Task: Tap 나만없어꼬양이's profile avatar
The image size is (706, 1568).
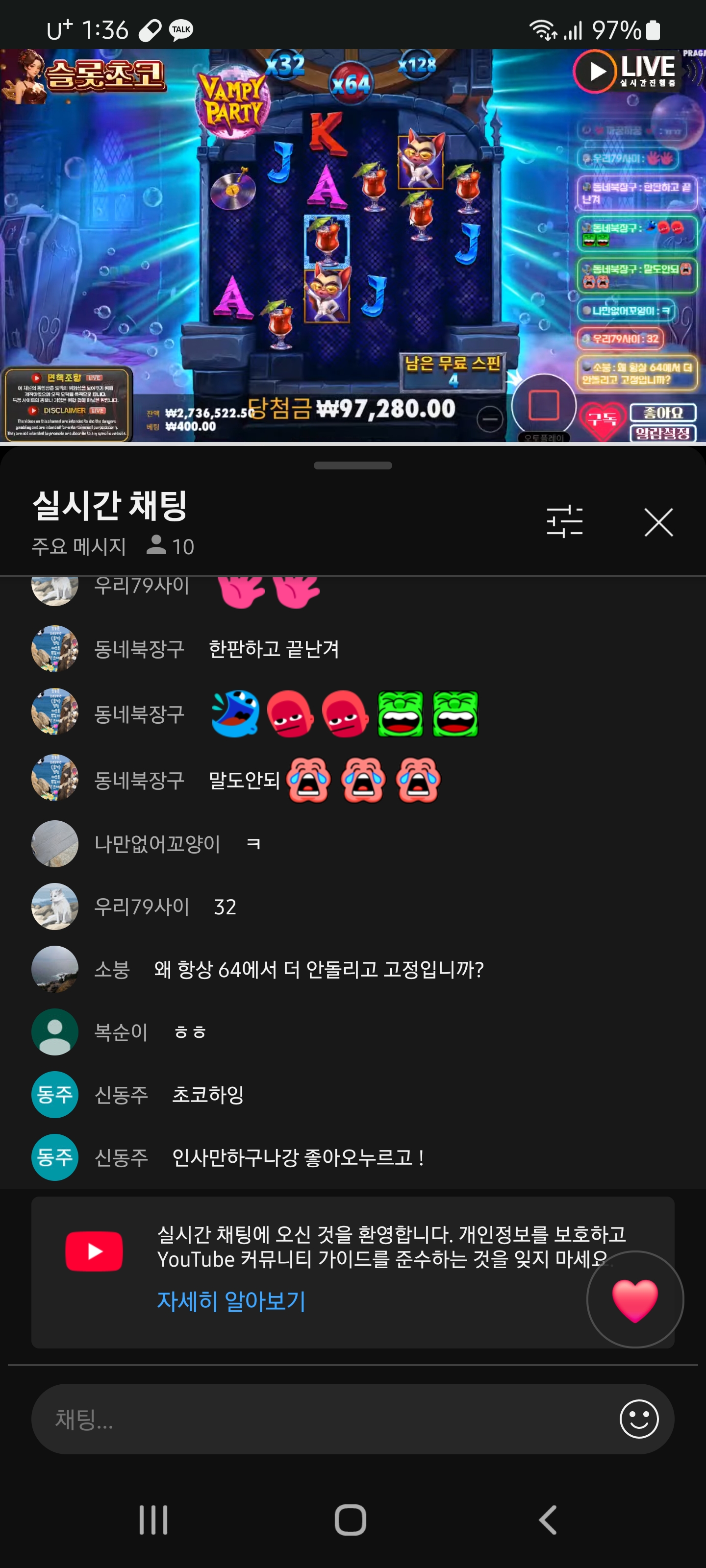Action: pyautogui.click(x=55, y=844)
